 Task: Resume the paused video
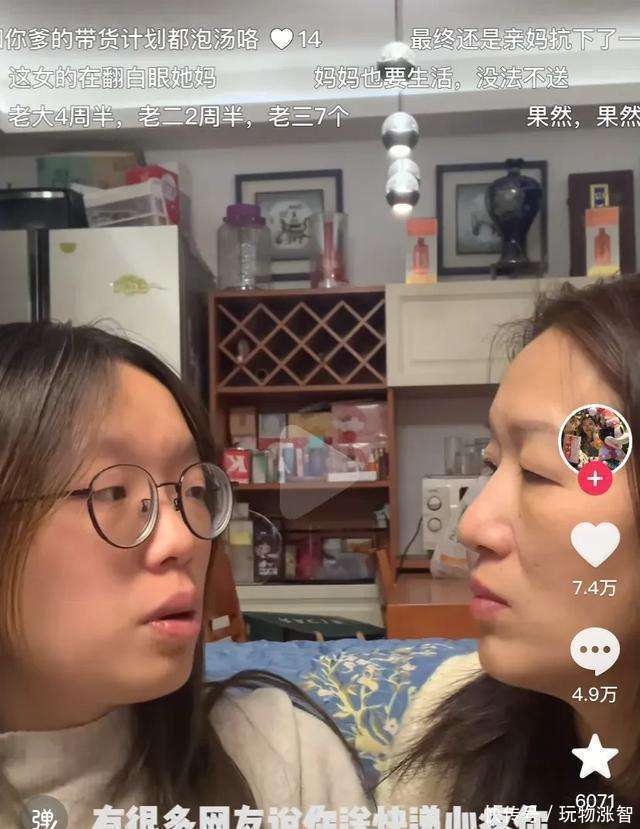pyautogui.click(x=316, y=472)
